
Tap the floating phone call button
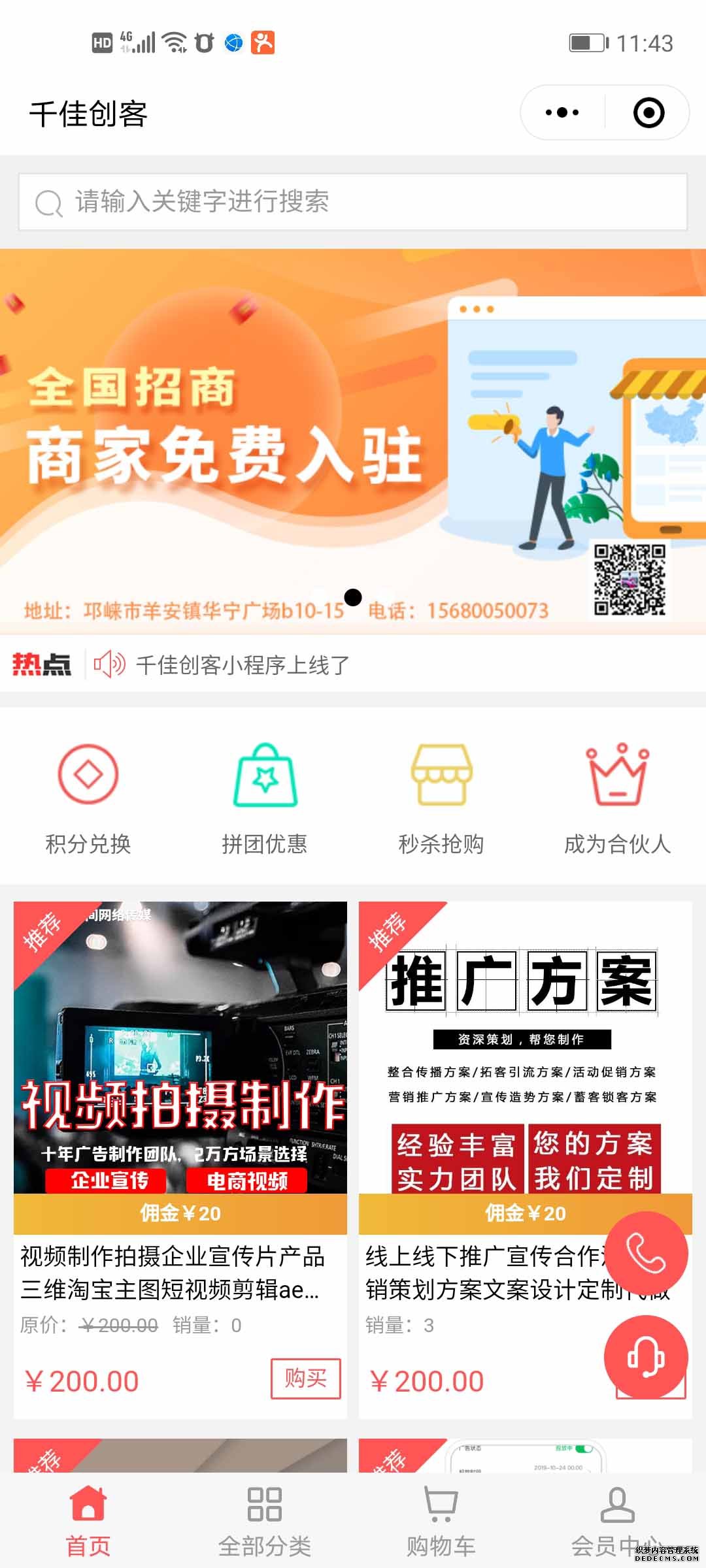pyautogui.click(x=646, y=1253)
